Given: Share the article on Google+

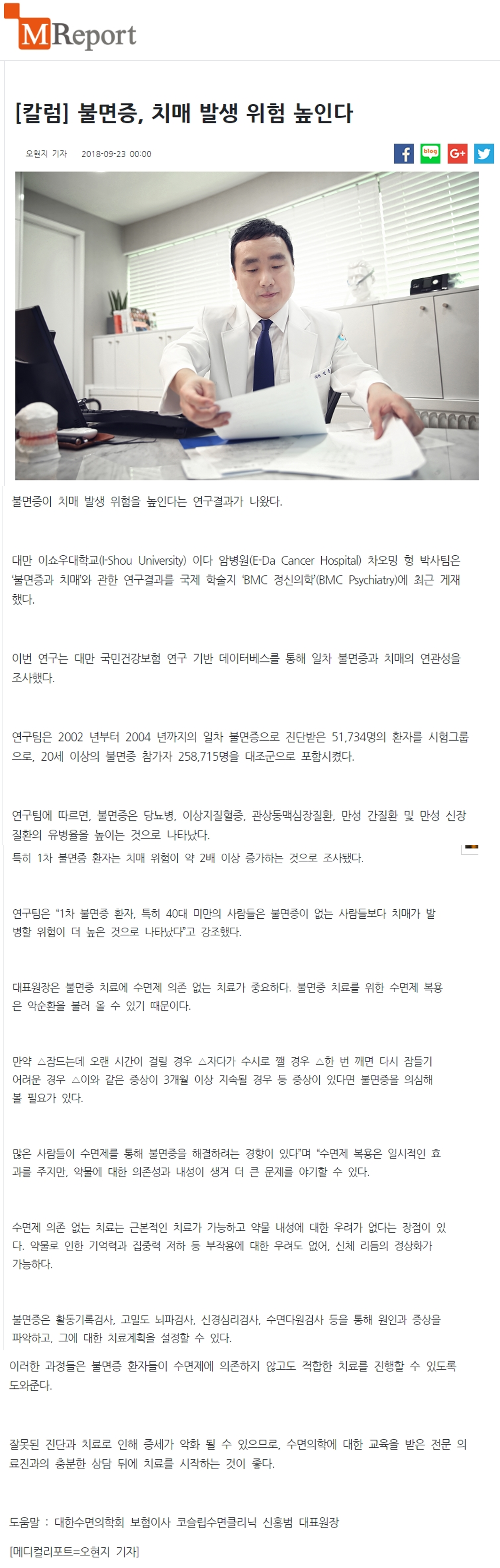Looking at the screenshot, I should [457, 153].
